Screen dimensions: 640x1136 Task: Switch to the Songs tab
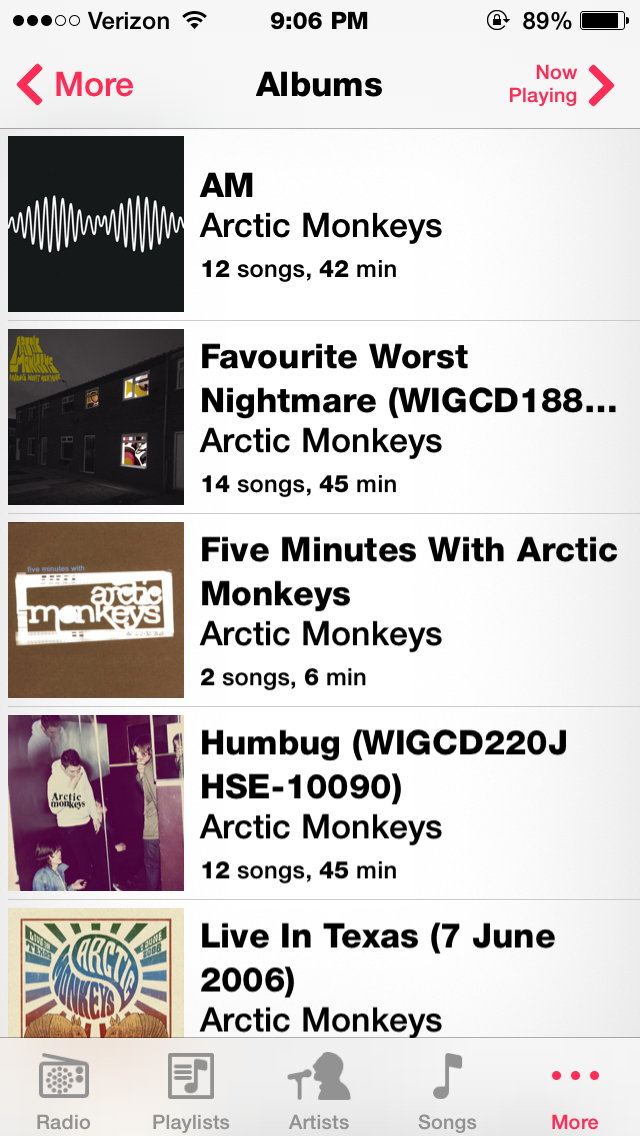(x=447, y=1092)
